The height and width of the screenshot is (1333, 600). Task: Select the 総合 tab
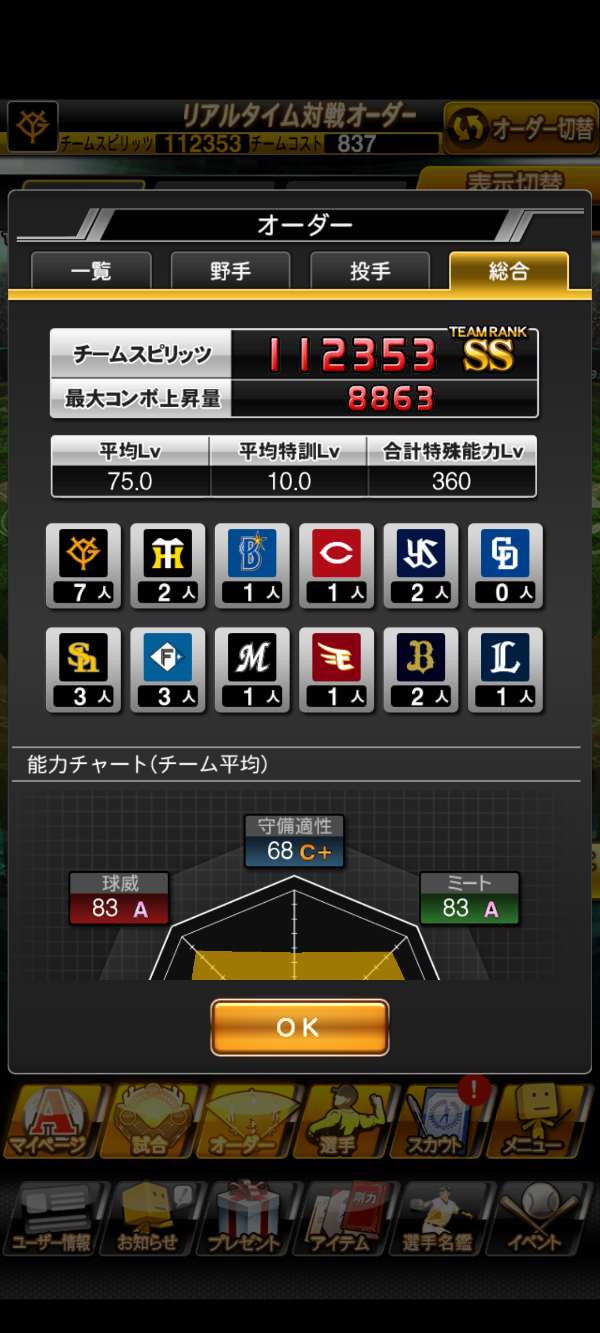click(509, 271)
